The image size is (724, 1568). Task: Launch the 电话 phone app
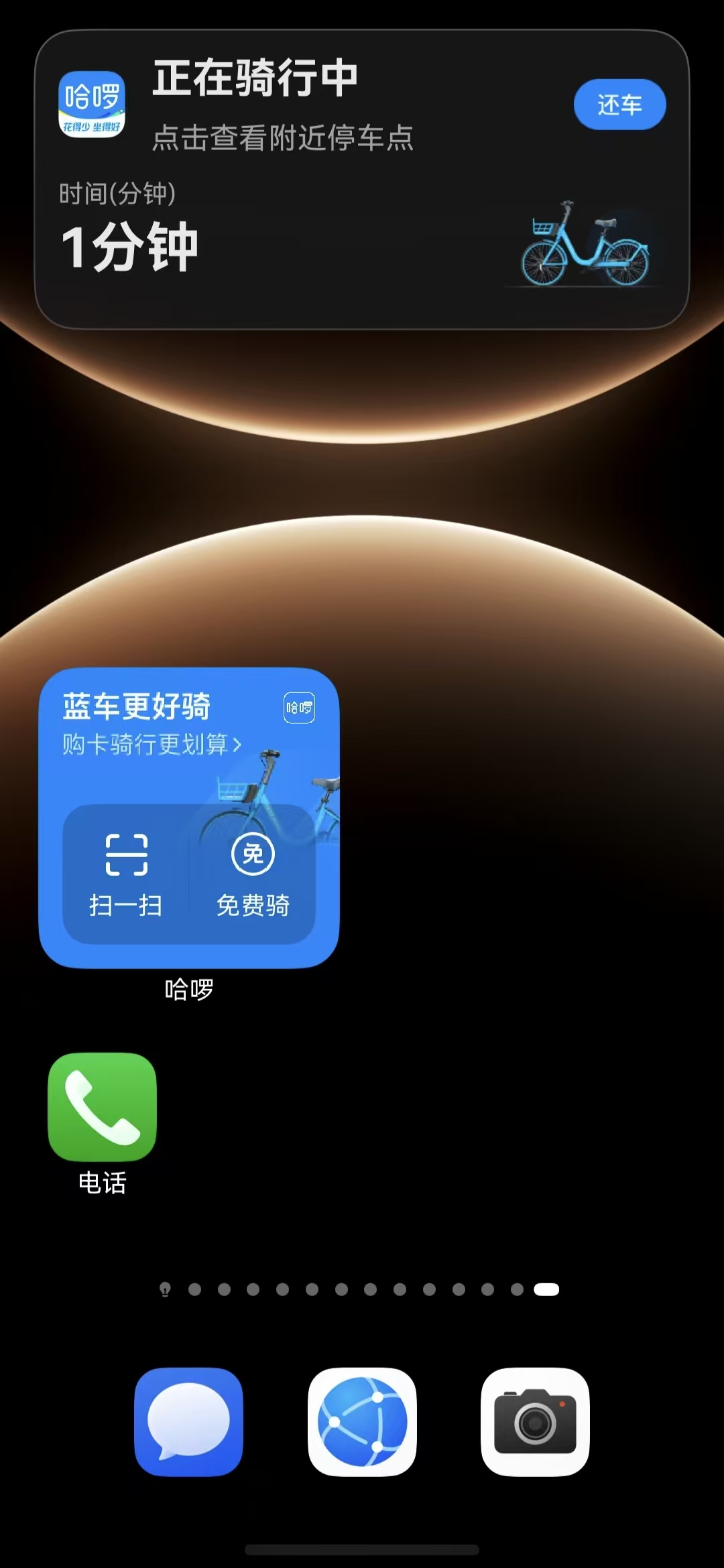click(x=102, y=1106)
